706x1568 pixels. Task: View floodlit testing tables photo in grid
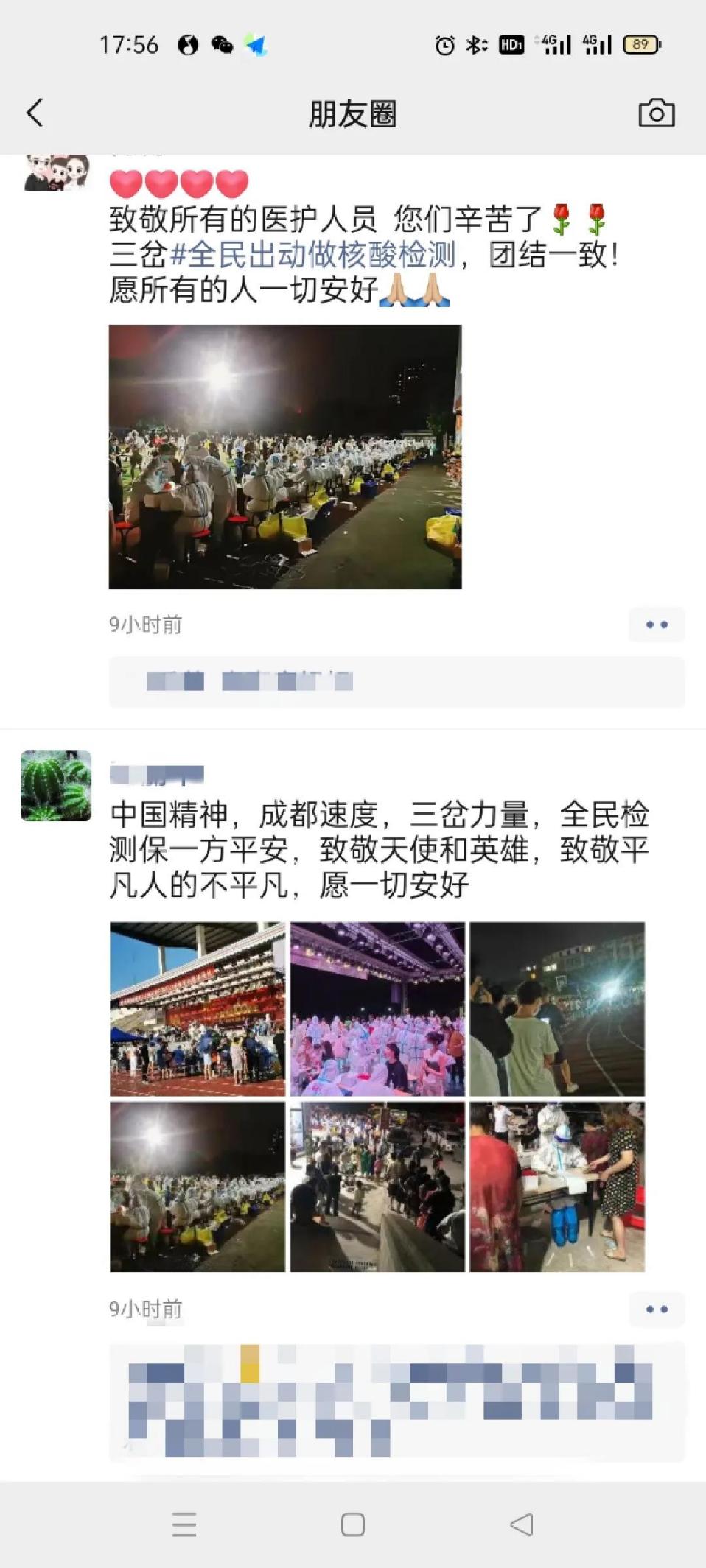pyautogui.click(x=198, y=1186)
